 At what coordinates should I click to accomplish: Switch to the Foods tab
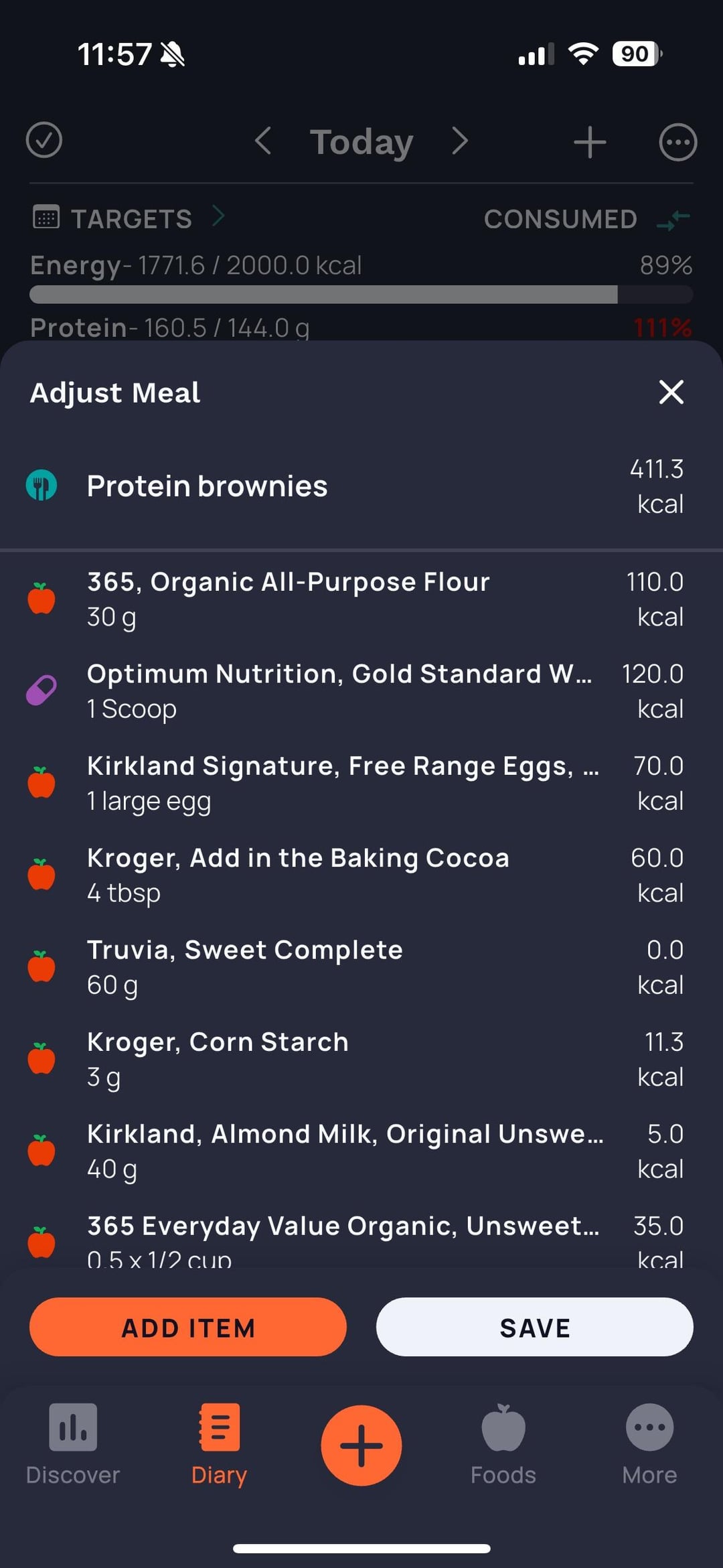pos(503,1445)
